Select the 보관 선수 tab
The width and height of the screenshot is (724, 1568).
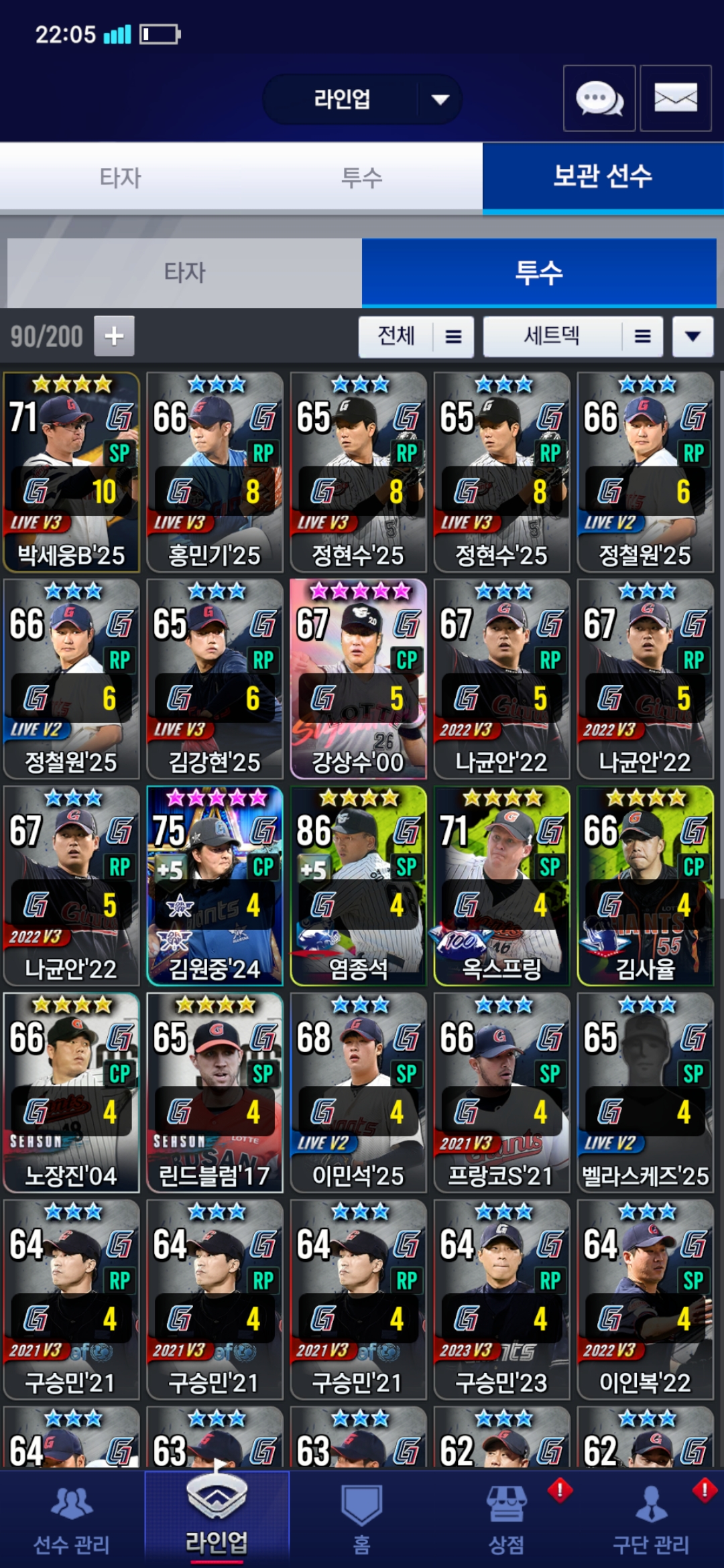[602, 178]
